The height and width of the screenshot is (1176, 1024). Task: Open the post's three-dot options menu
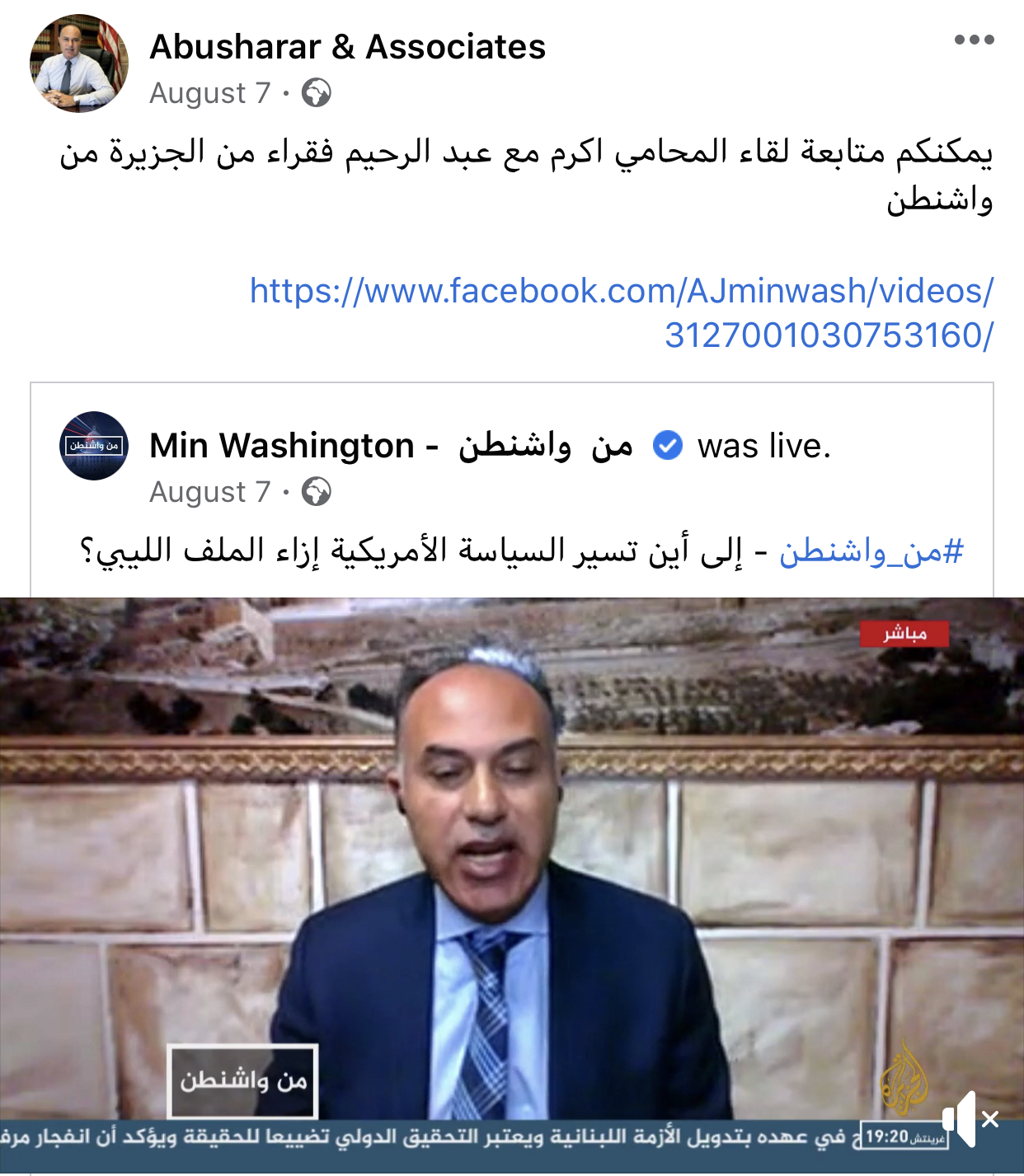point(974,40)
